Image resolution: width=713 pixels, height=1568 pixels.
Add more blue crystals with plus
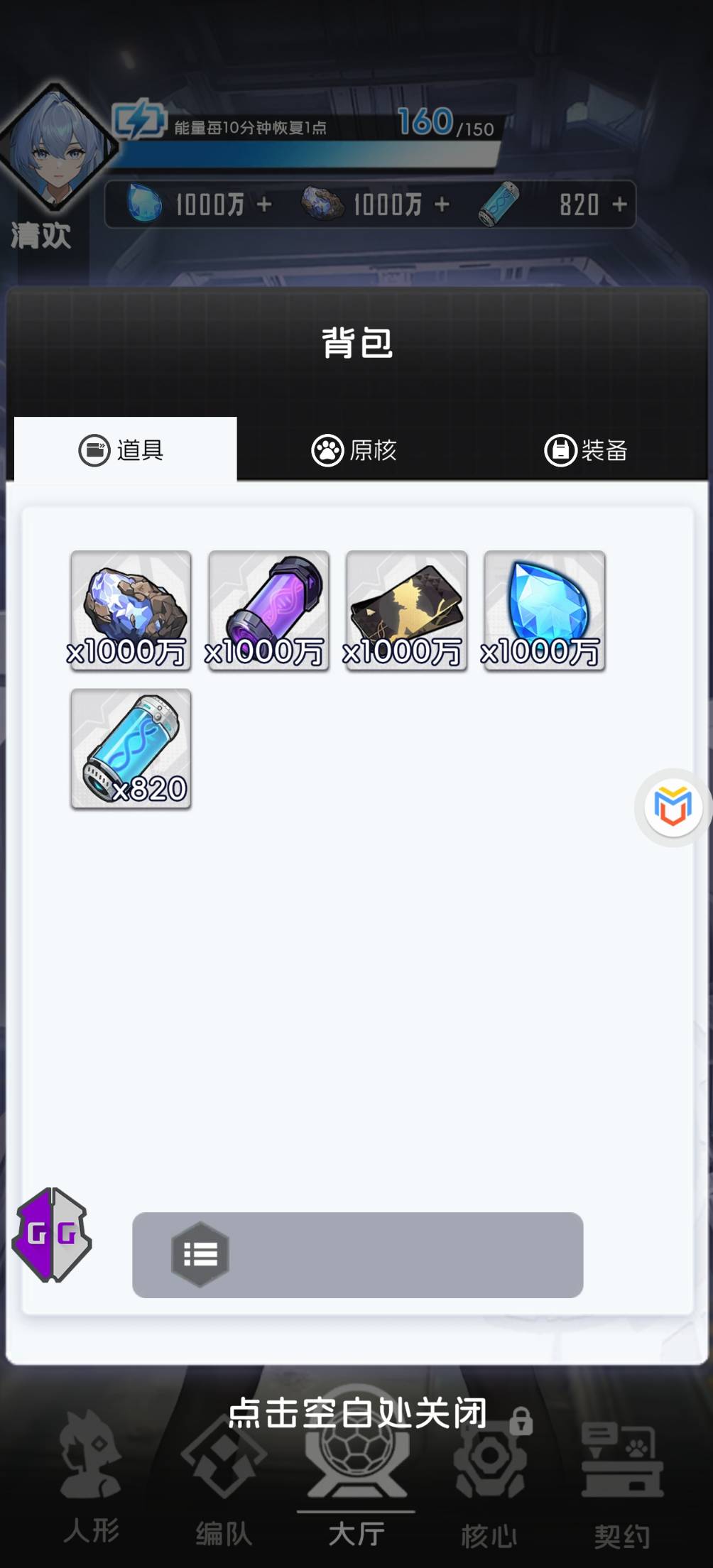point(264,205)
